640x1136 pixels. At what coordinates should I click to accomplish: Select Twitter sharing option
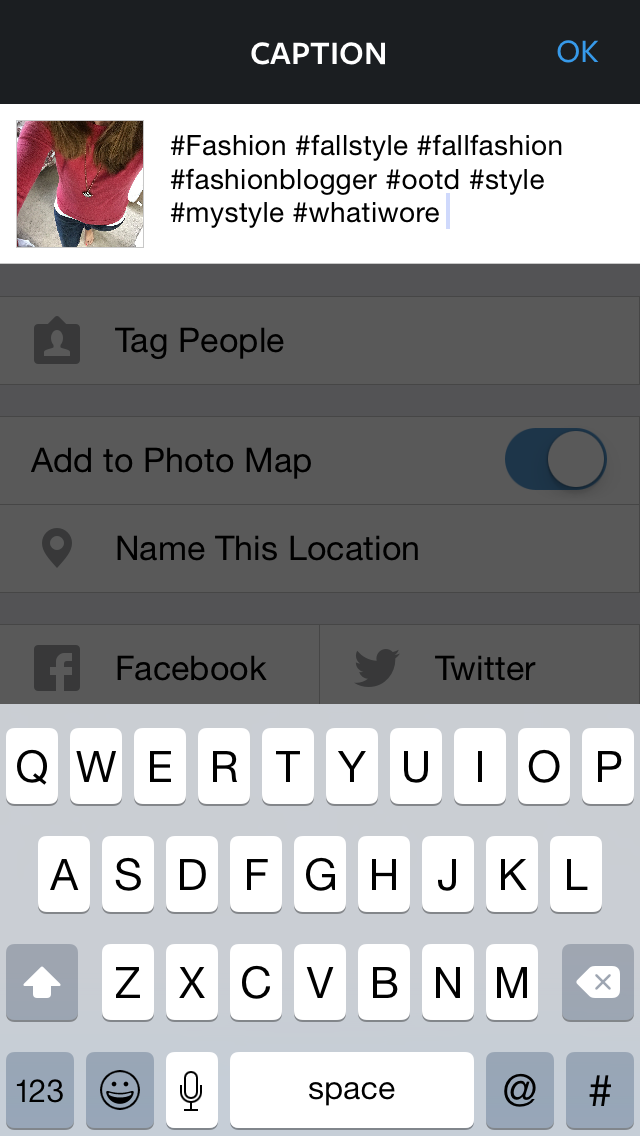pyautogui.click(x=480, y=667)
